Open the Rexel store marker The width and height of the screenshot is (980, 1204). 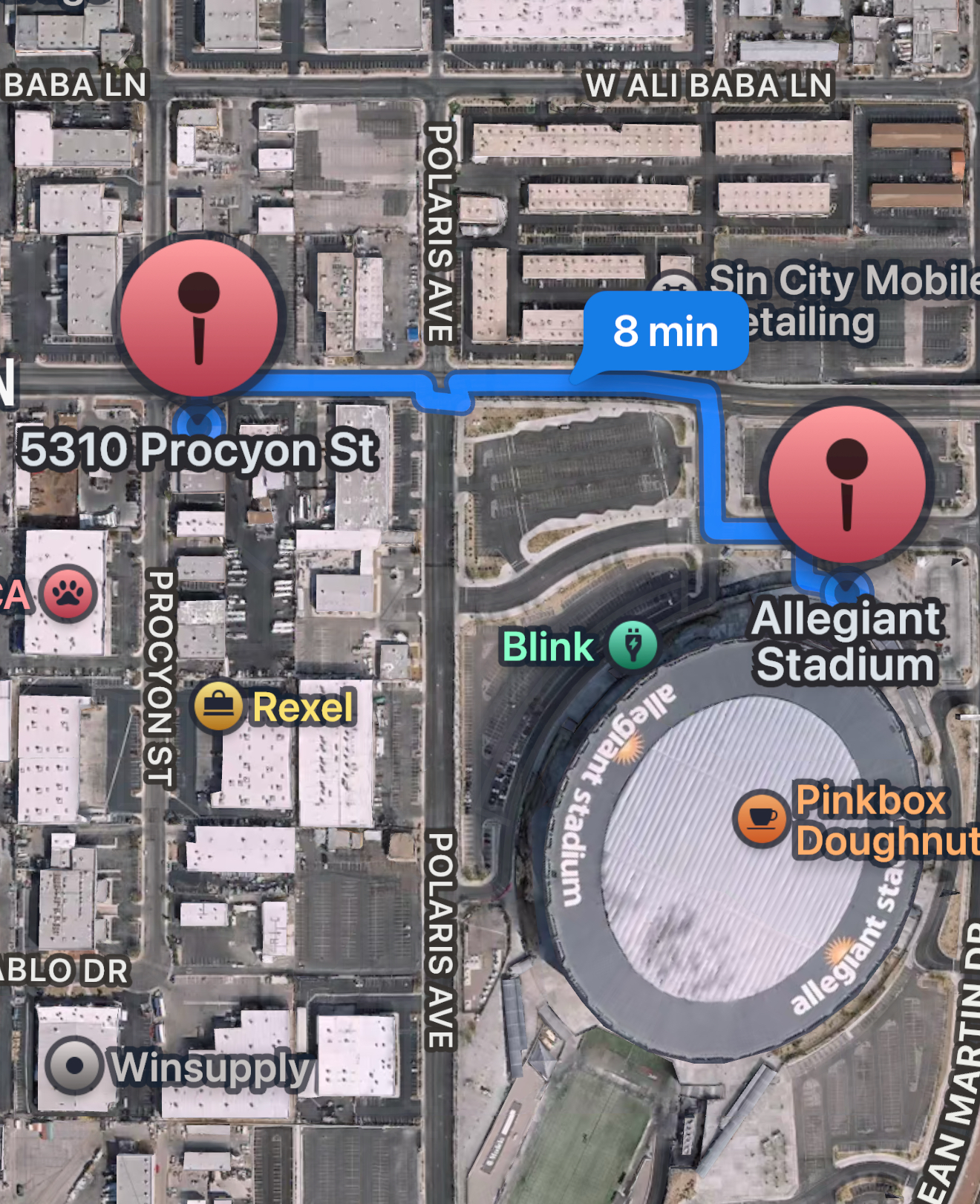(x=218, y=706)
